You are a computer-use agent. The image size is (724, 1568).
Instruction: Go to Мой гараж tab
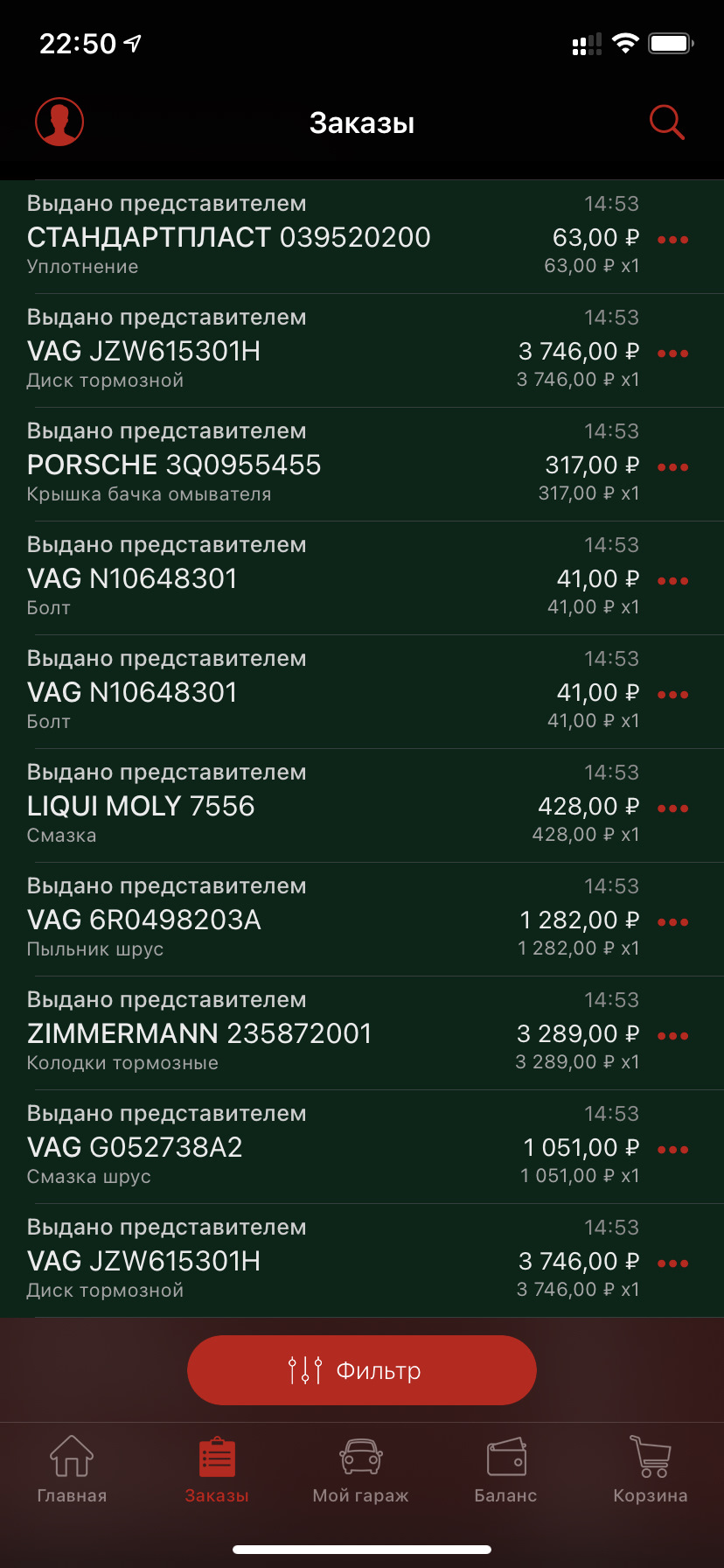click(x=361, y=1470)
